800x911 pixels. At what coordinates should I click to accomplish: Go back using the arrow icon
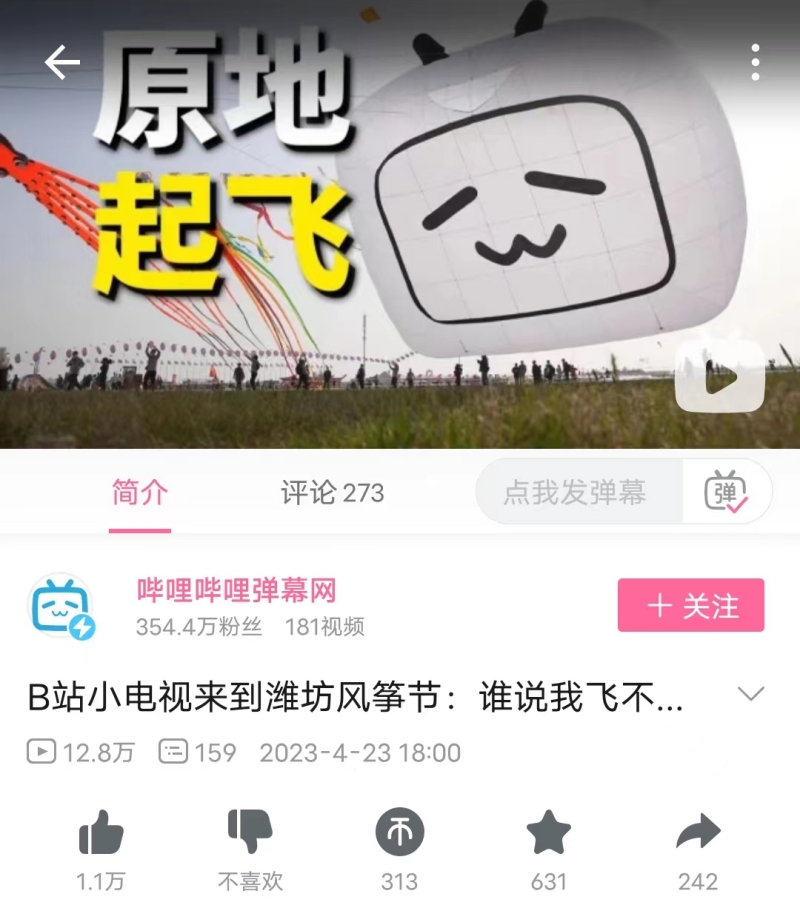pyautogui.click(x=62, y=63)
